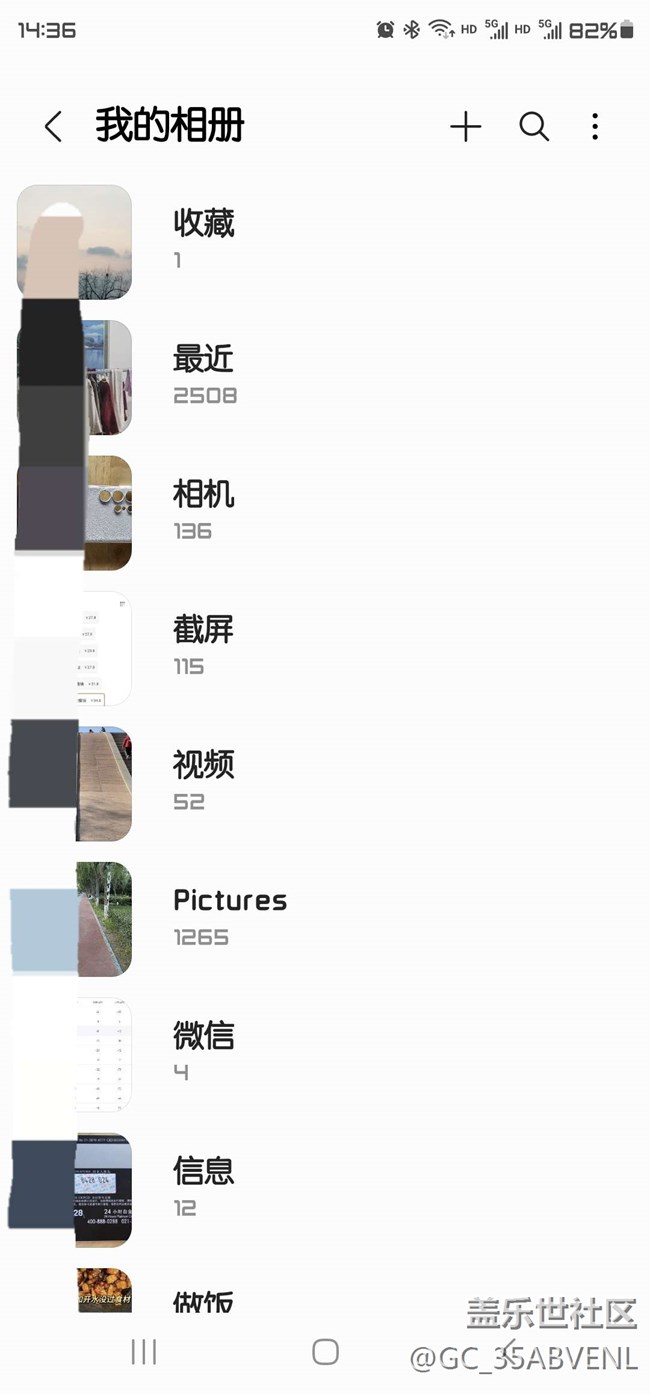
Task: Open recent apps from navigation bar
Action: coord(144,1352)
